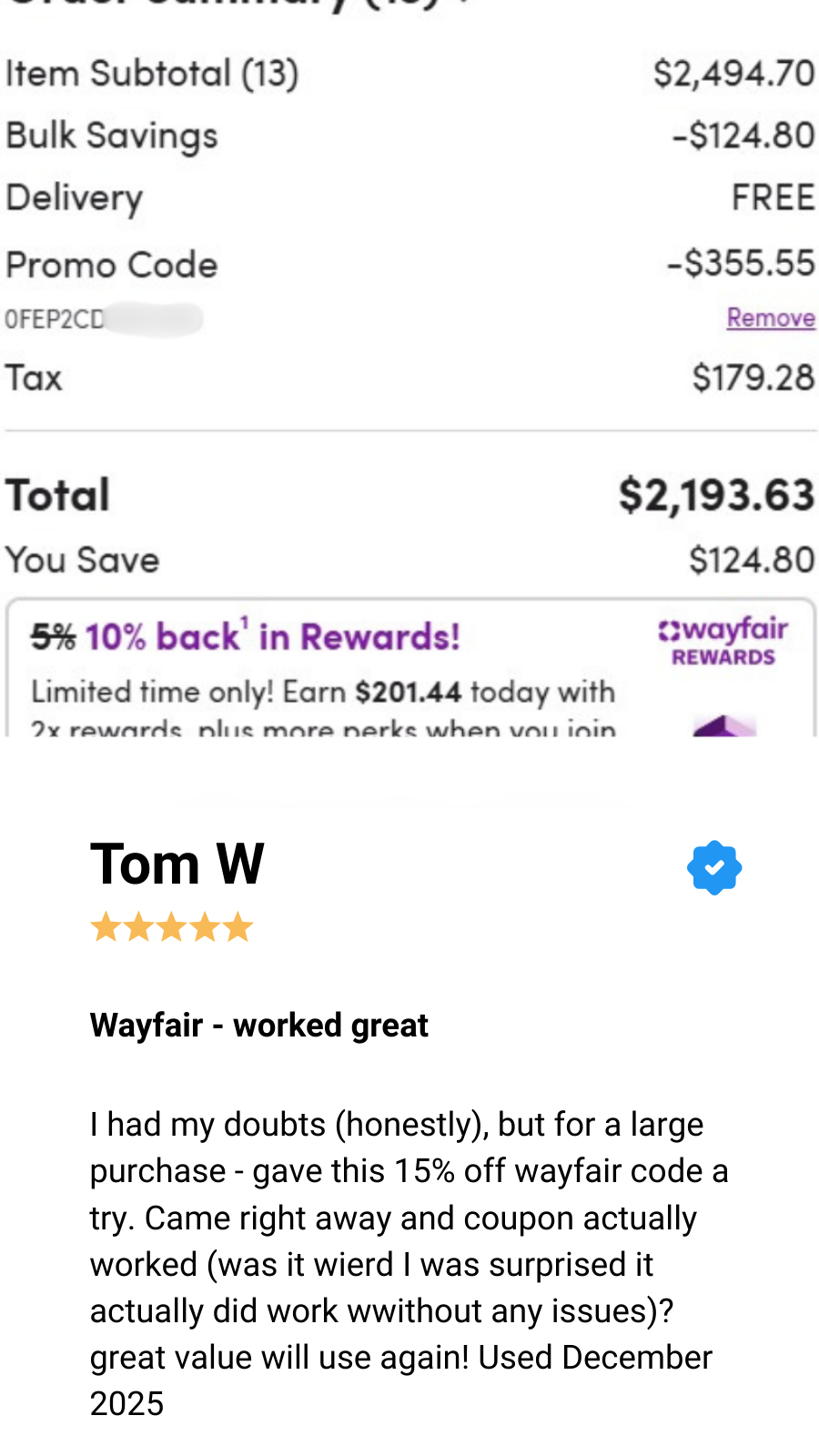819x1456 pixels.
Task: Click the middle star of the rating
Action: 171,926
